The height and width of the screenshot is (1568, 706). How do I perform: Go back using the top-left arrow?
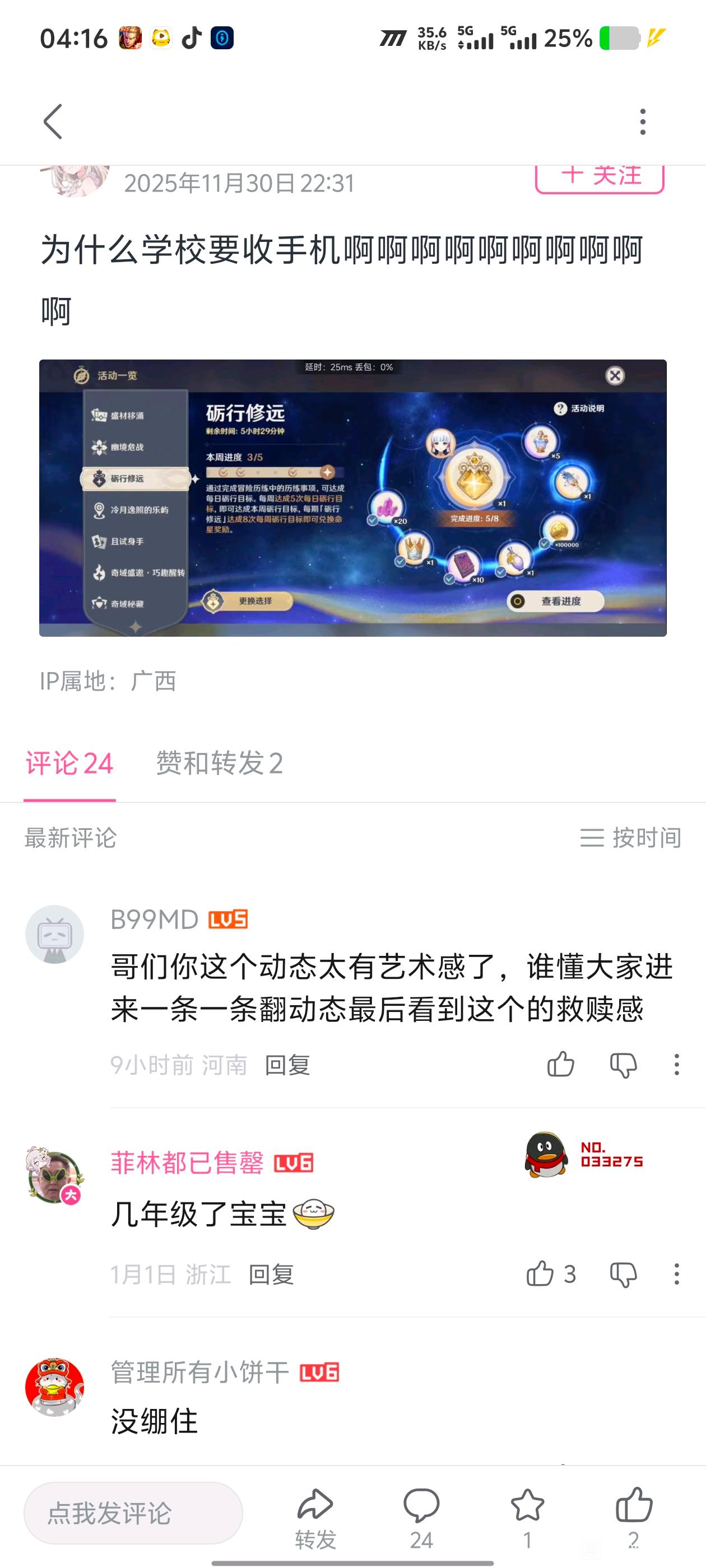click(54, 122)
